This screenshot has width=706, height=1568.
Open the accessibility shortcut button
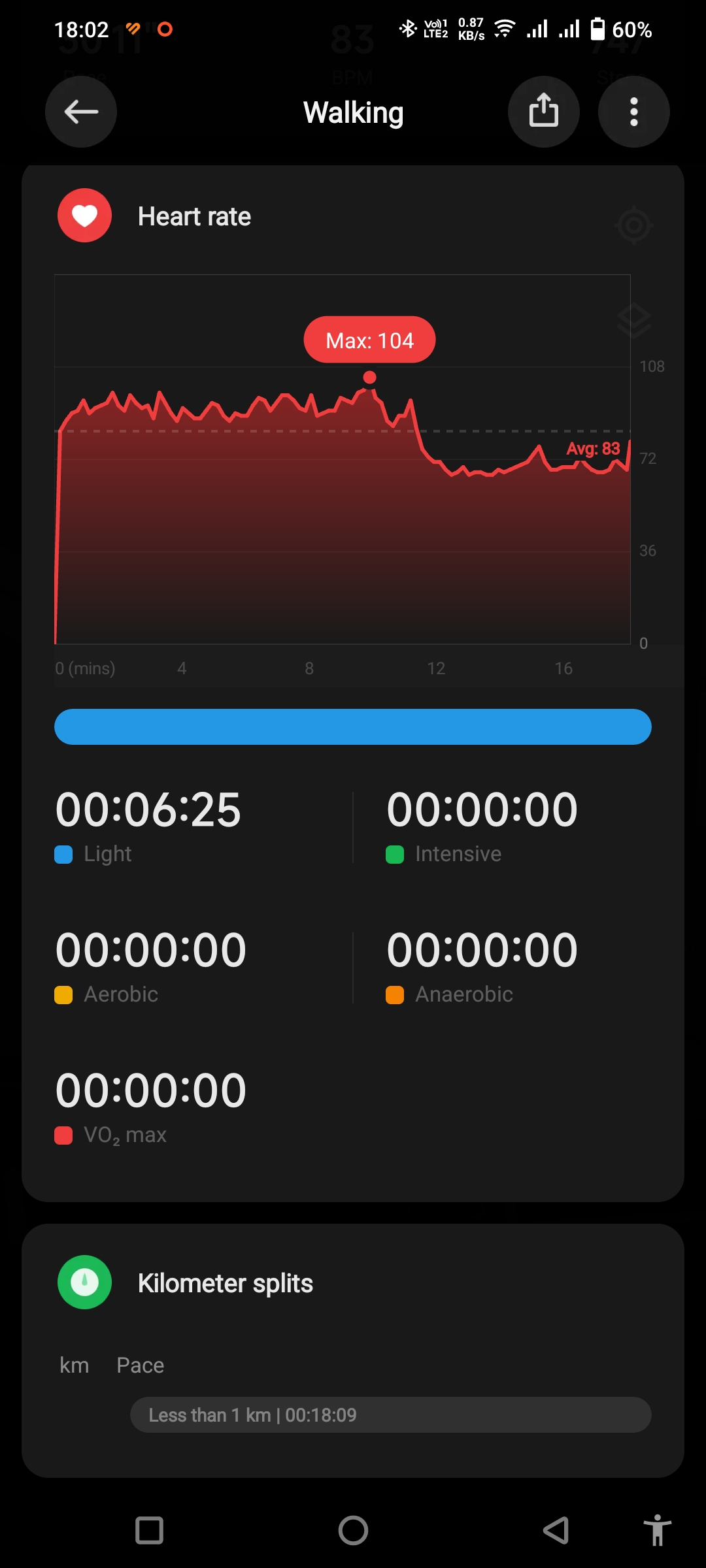click(x=657, y=1530)
